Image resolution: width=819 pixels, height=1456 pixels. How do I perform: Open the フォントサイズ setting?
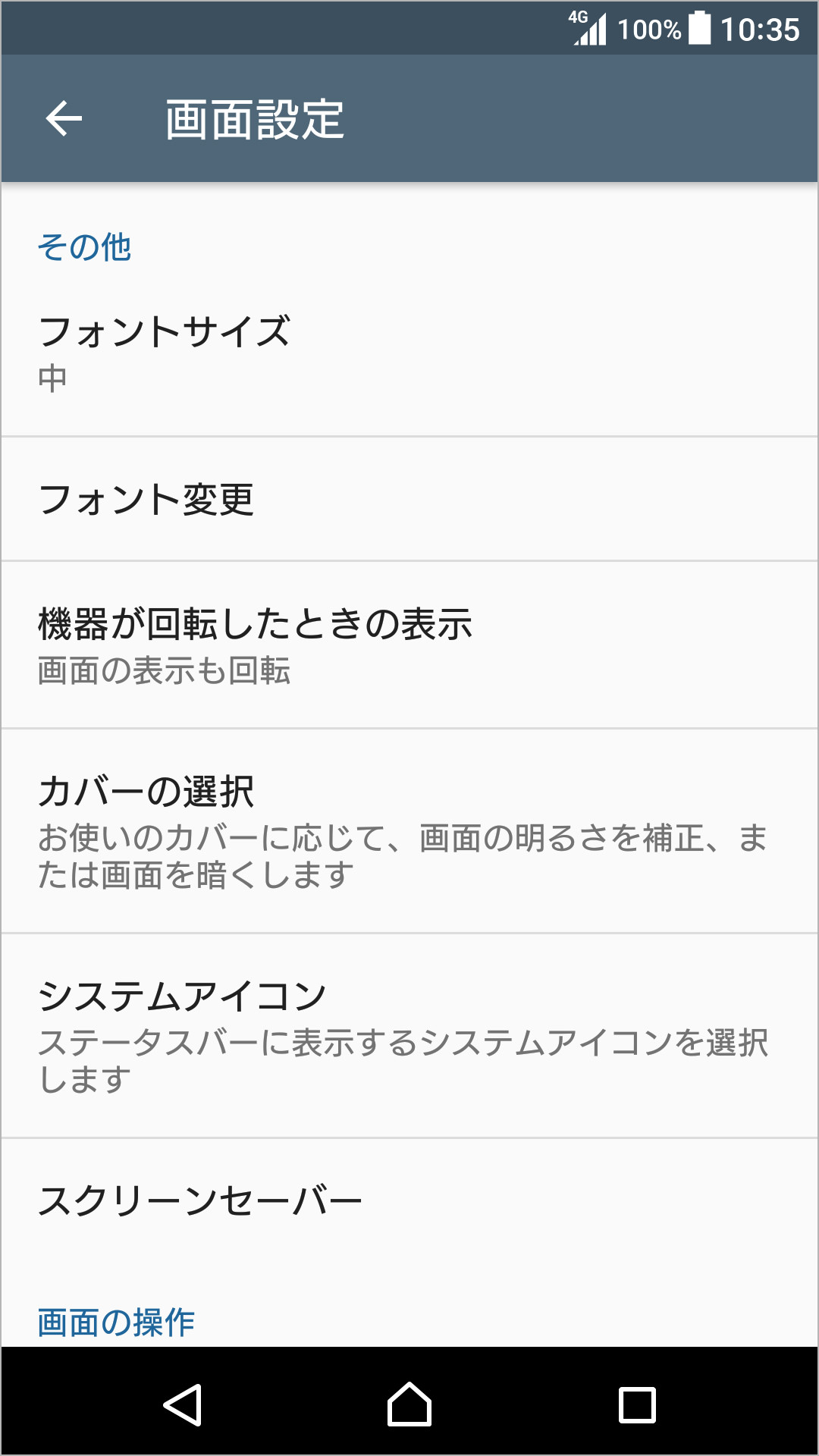point(409,353)
